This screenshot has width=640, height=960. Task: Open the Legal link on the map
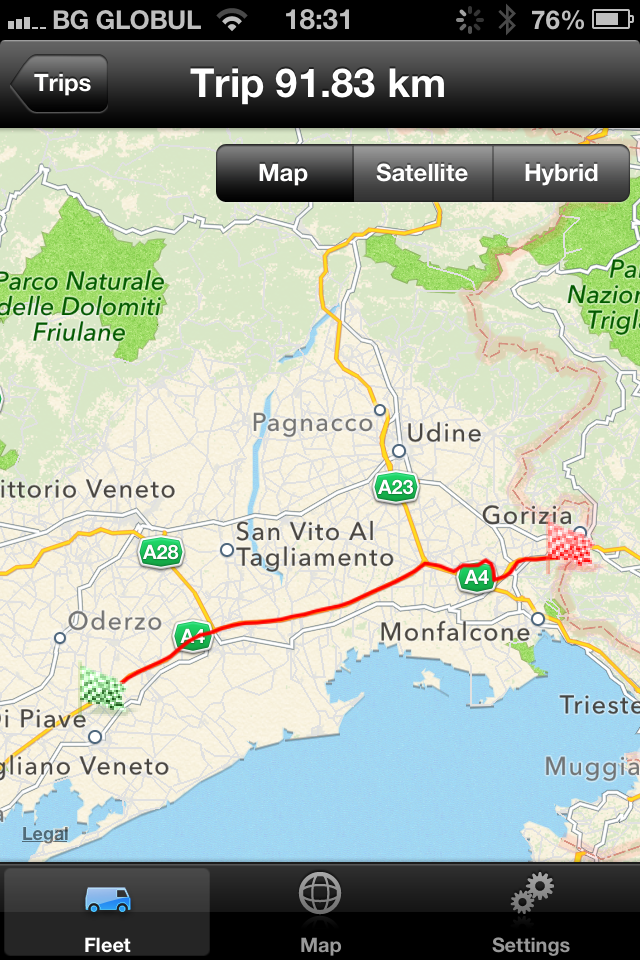[45, 833]
